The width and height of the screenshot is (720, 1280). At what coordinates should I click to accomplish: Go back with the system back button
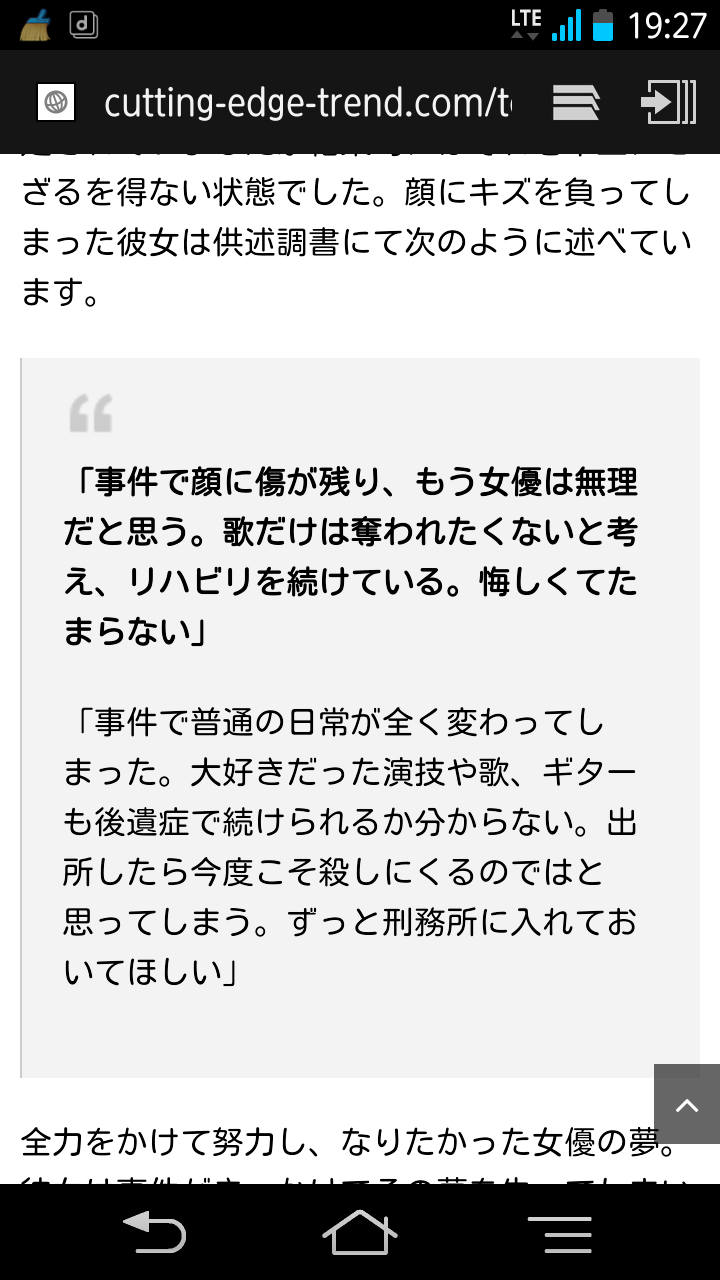[153, 1232]
